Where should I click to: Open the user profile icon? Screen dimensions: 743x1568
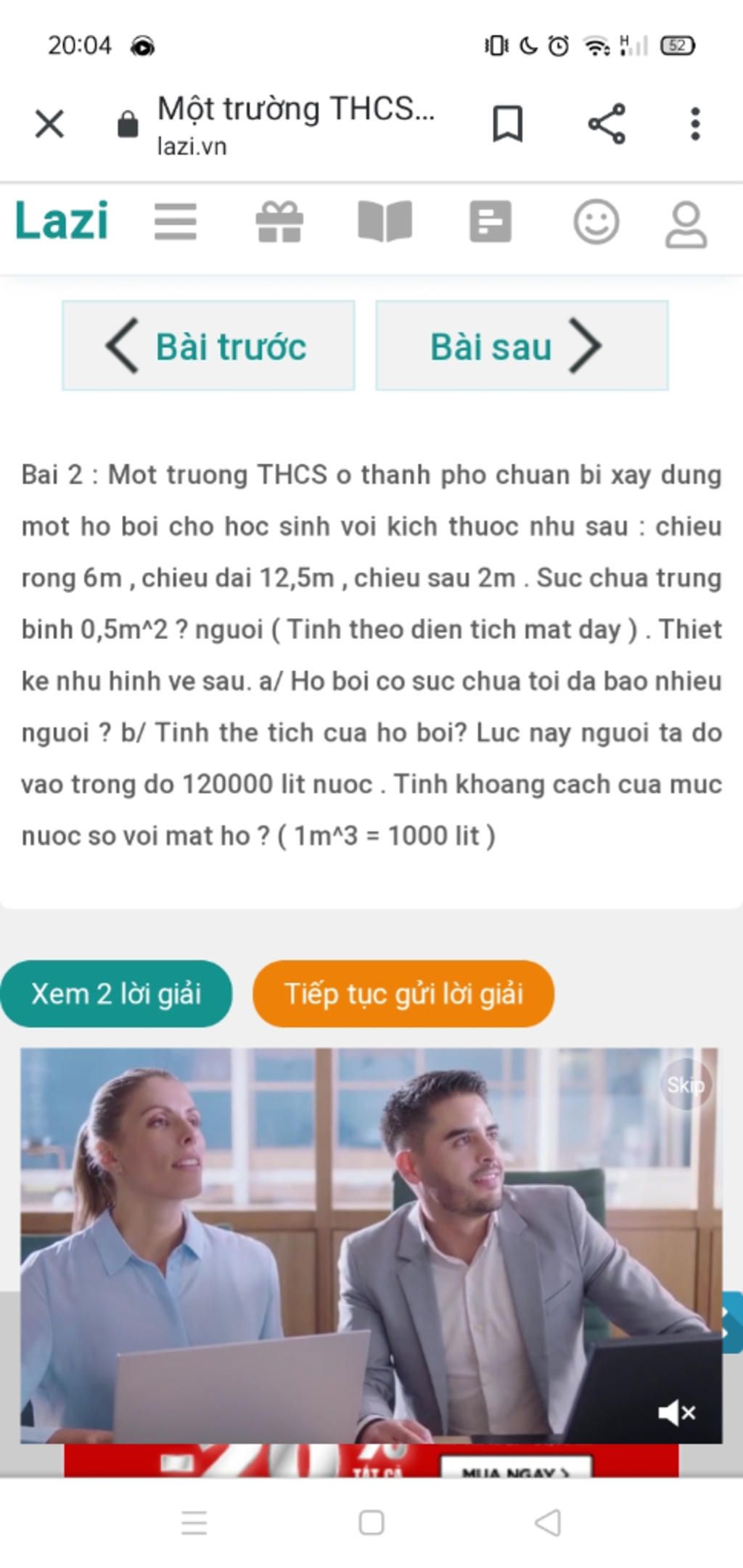tap(686, 225)
